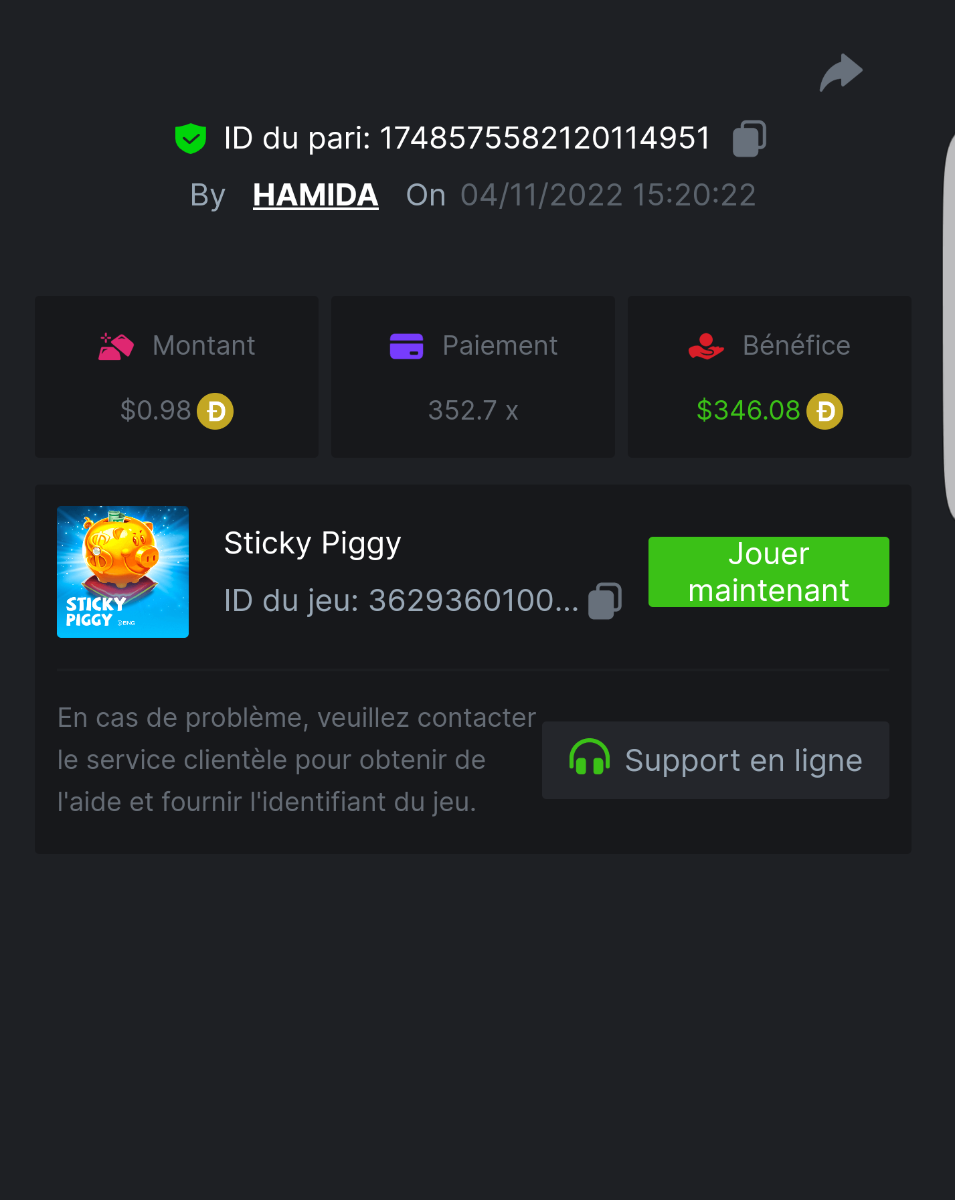This screenshot has height=1200, width=955.
Task: Open HAMIDA's user profile
Action: click(x=315, y=195)
